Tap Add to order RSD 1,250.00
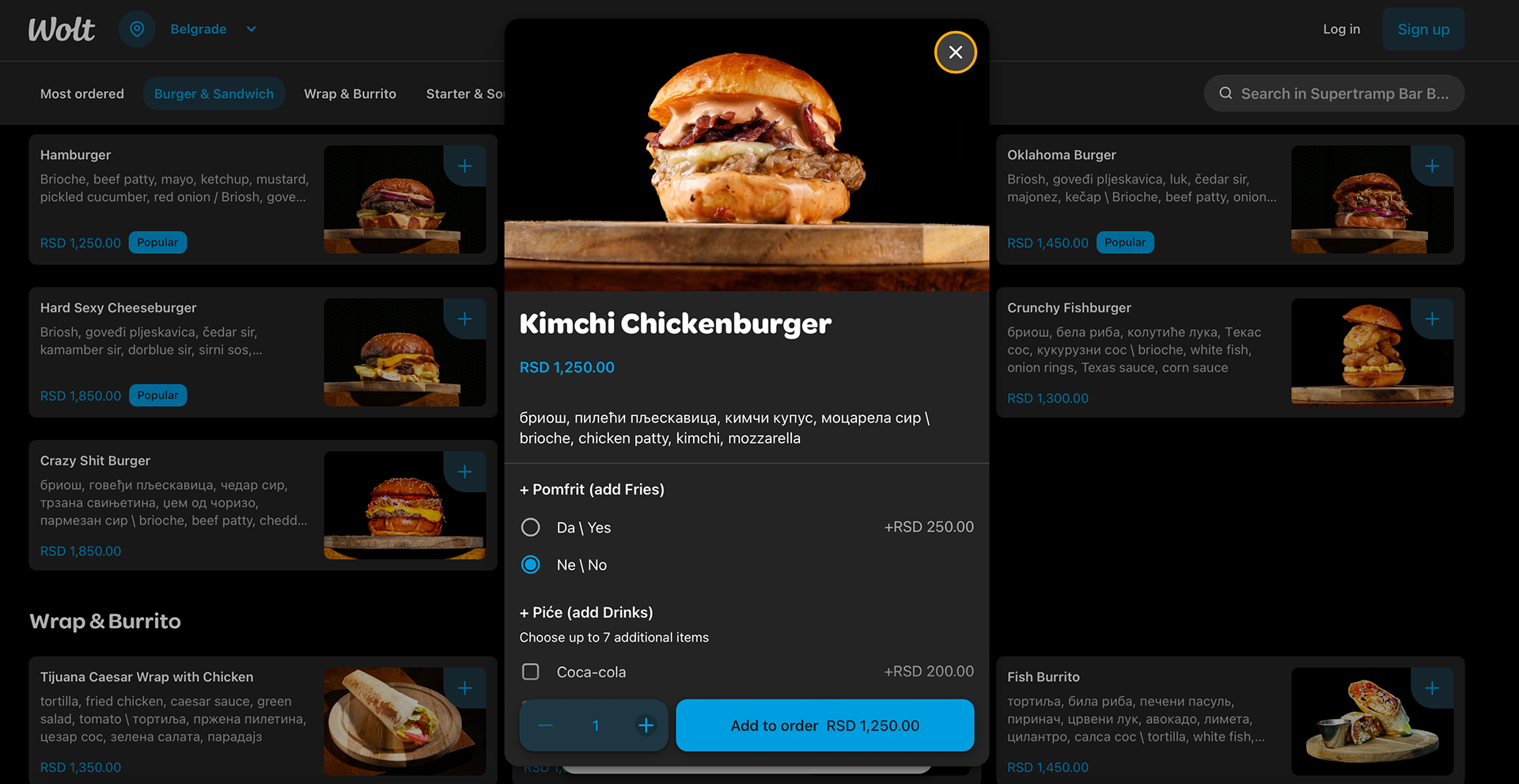Image resolution: width=1519 pixels, height=784 pixels. coord(824,725)
